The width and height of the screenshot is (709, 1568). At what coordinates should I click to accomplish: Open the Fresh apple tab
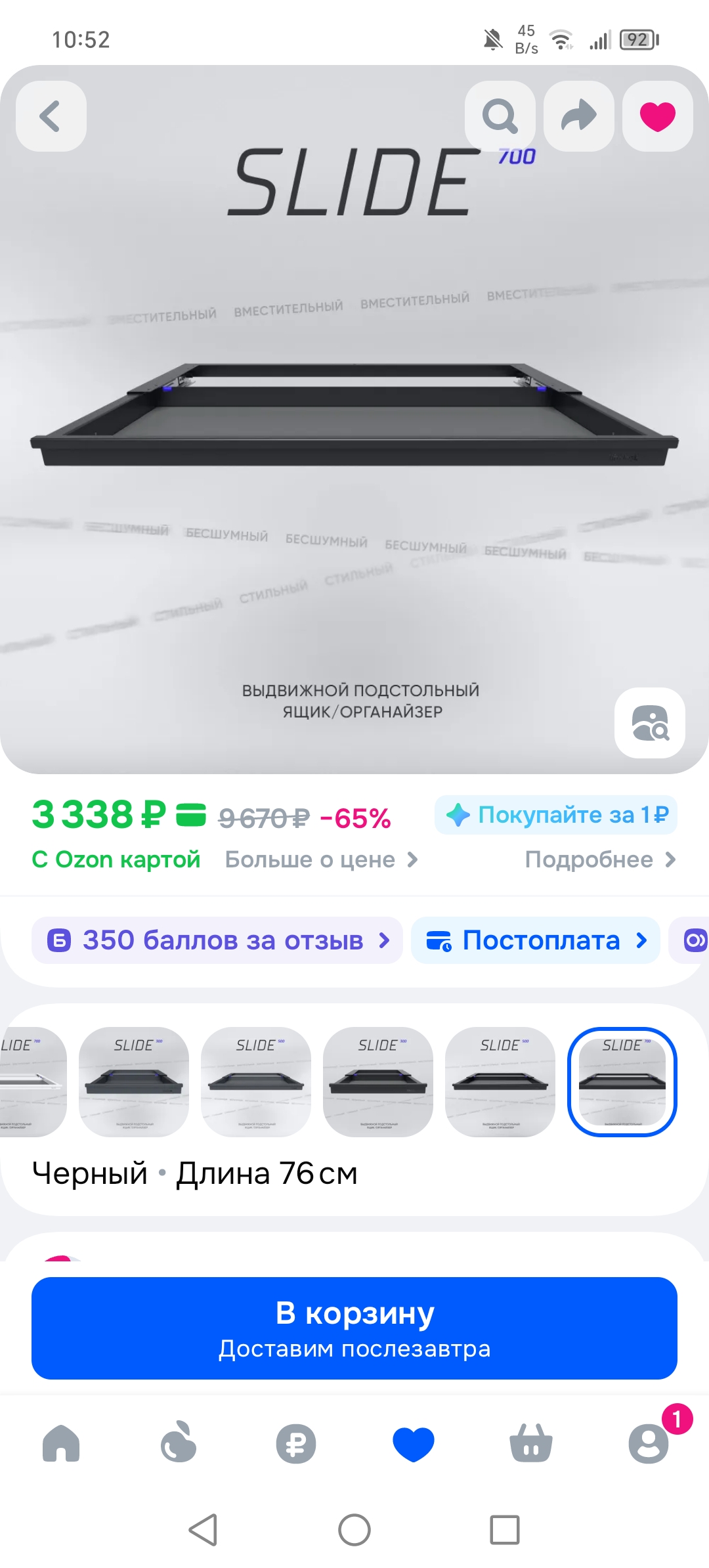coord(179,1443)
